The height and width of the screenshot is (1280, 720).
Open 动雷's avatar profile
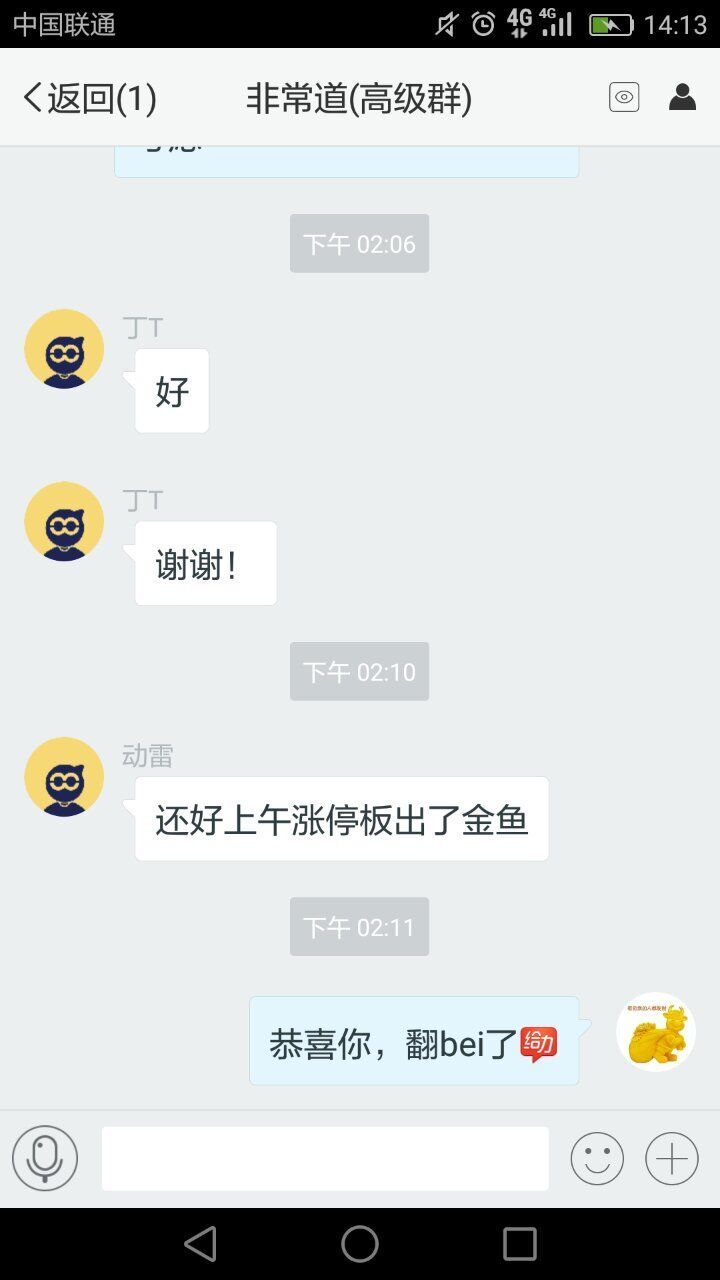pyautogui.click(x=64, y=777)
